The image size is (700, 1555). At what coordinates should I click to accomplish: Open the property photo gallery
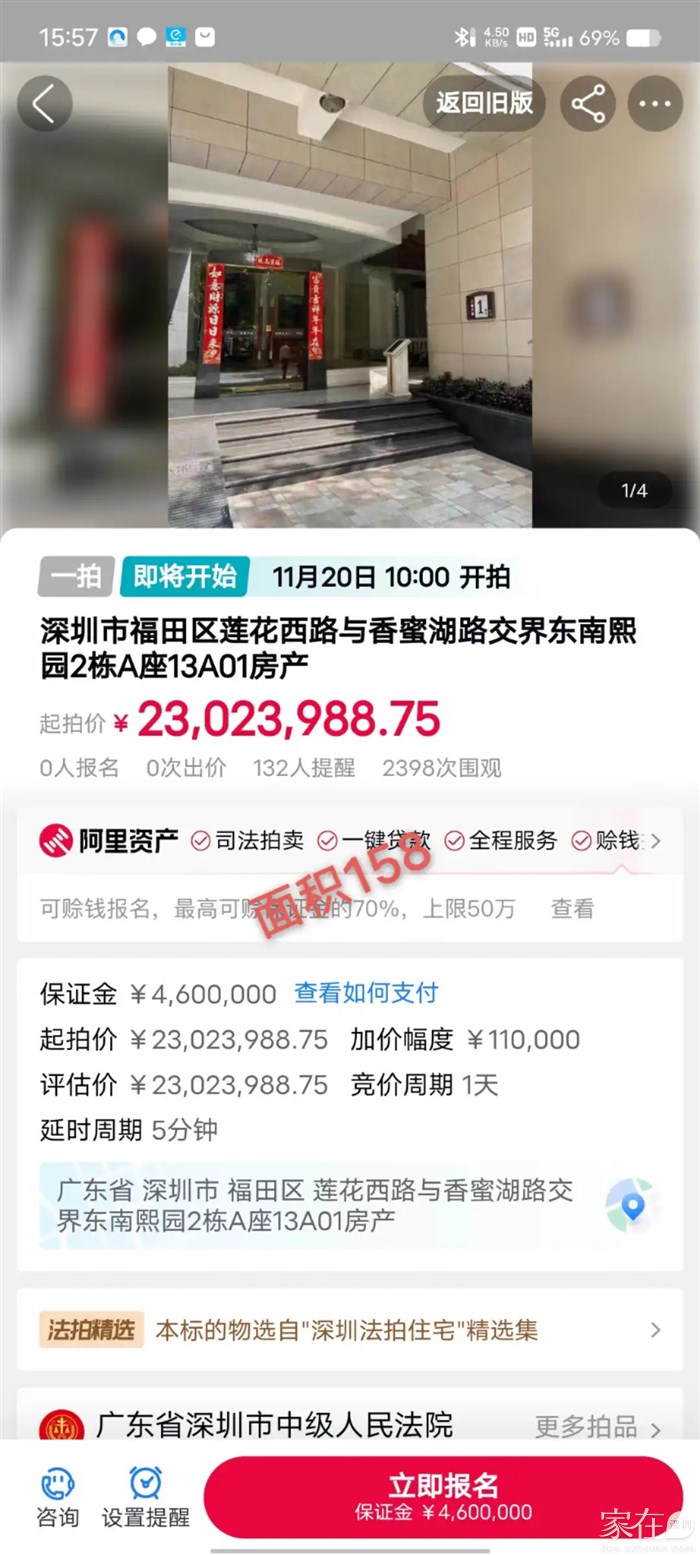click(x=350, y=300)
